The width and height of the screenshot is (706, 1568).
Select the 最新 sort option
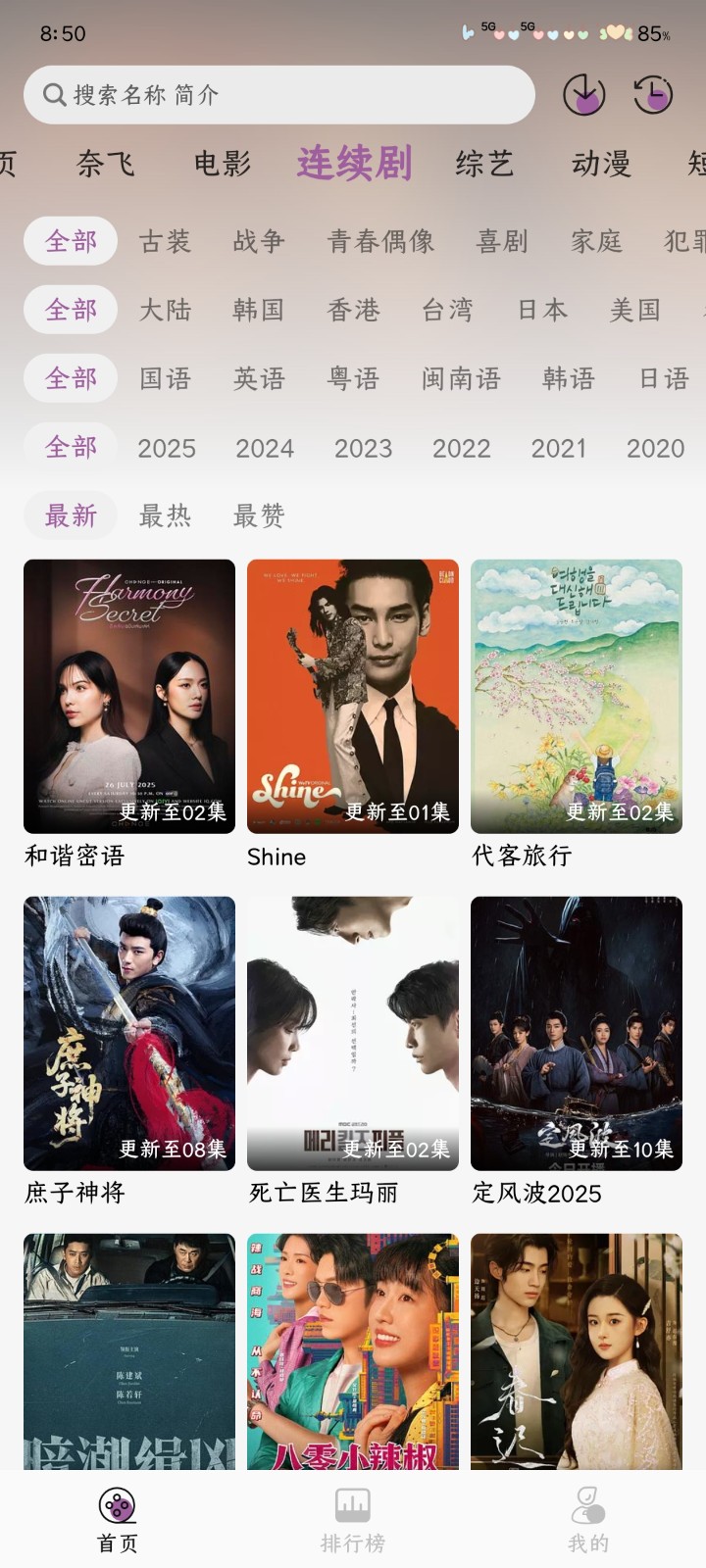pyautogui.click(x=70, y=515)
